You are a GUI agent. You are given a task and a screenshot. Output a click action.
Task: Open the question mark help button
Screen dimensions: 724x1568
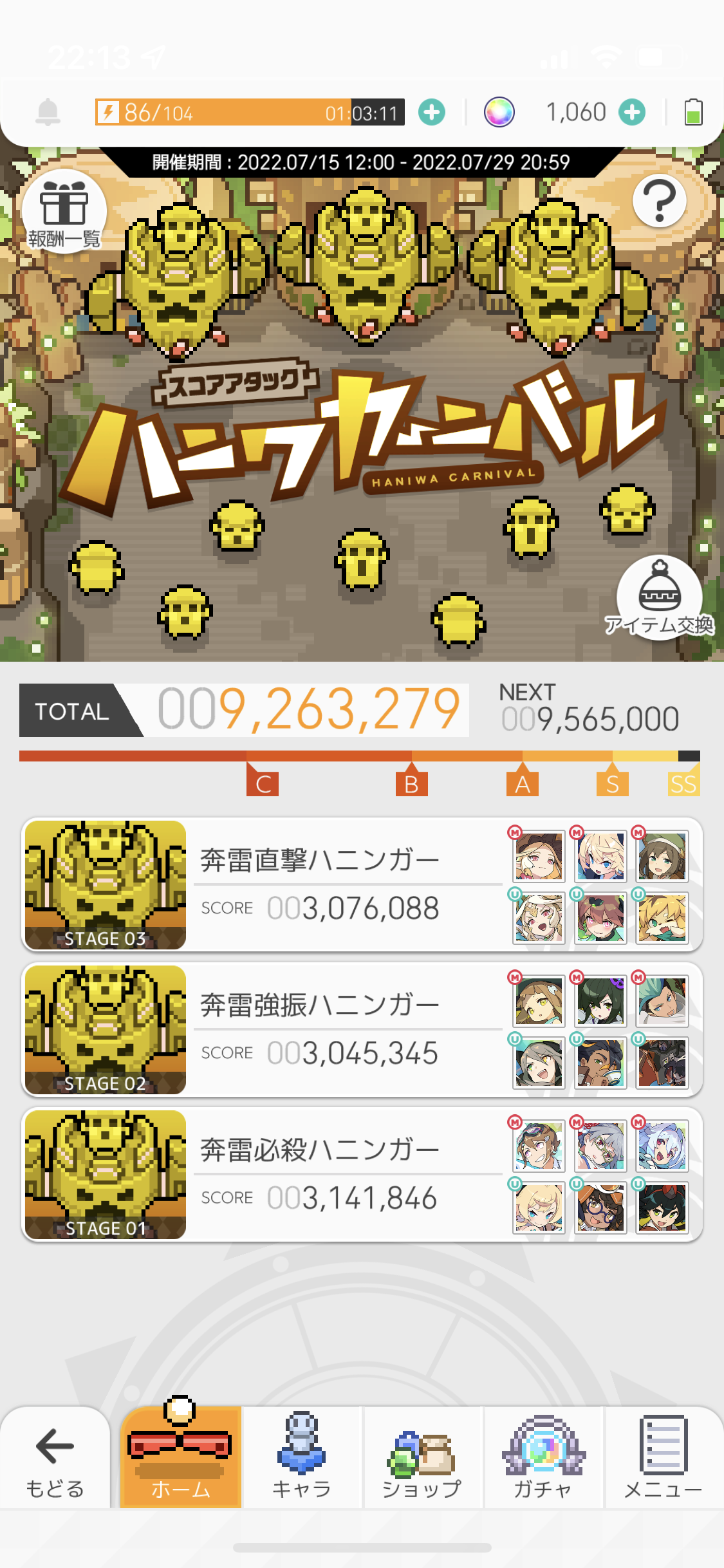pos(659,201)
